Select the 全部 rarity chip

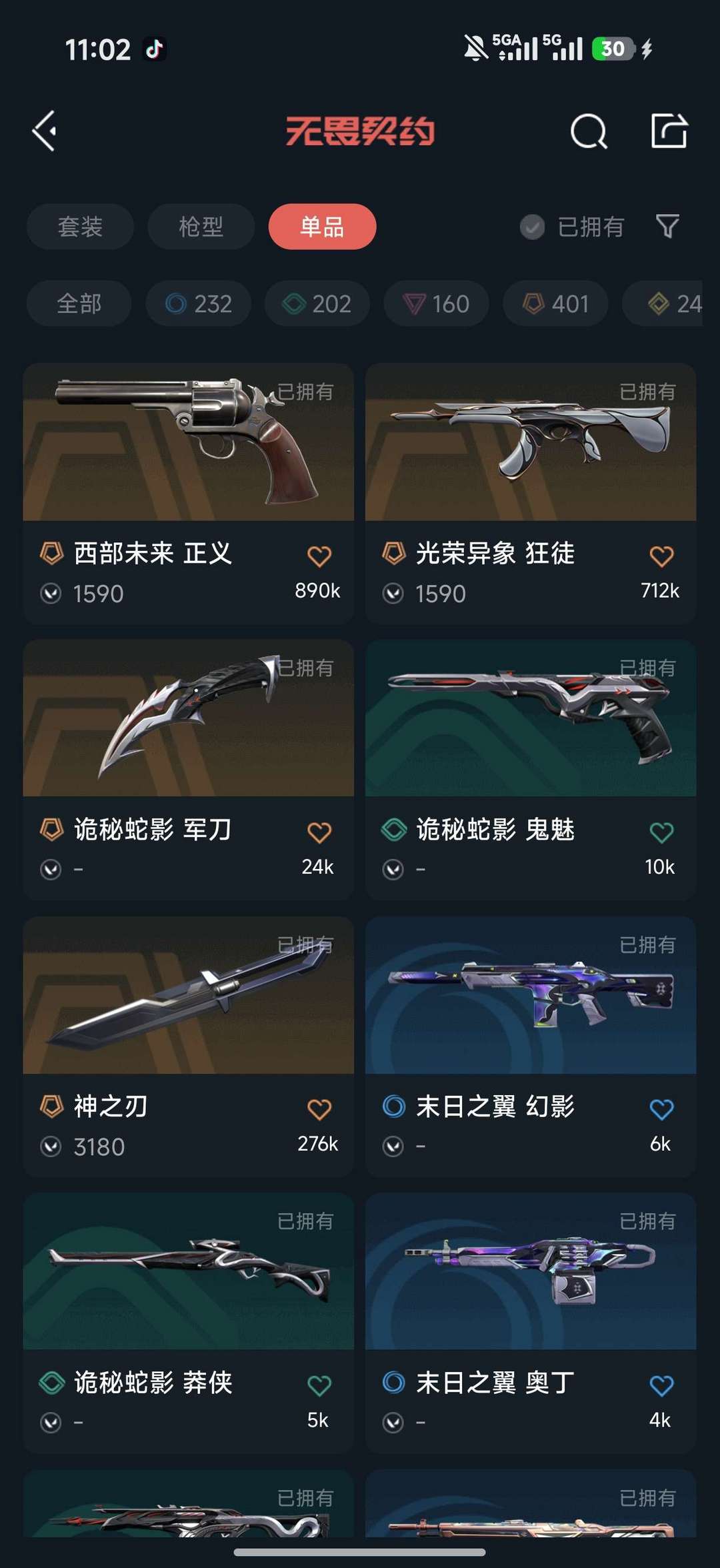(x=79, y=303)
